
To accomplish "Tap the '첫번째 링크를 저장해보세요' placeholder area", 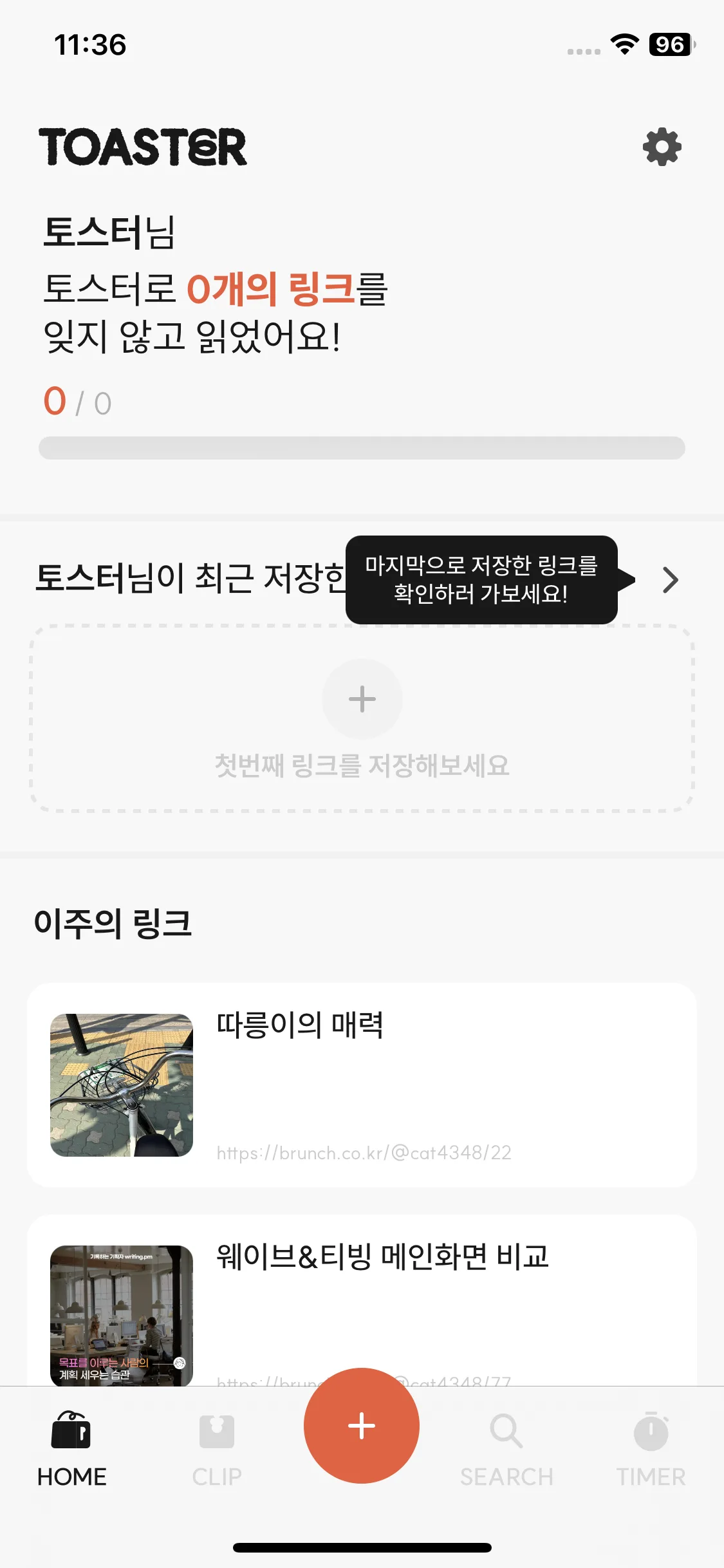I will [362, 766].
